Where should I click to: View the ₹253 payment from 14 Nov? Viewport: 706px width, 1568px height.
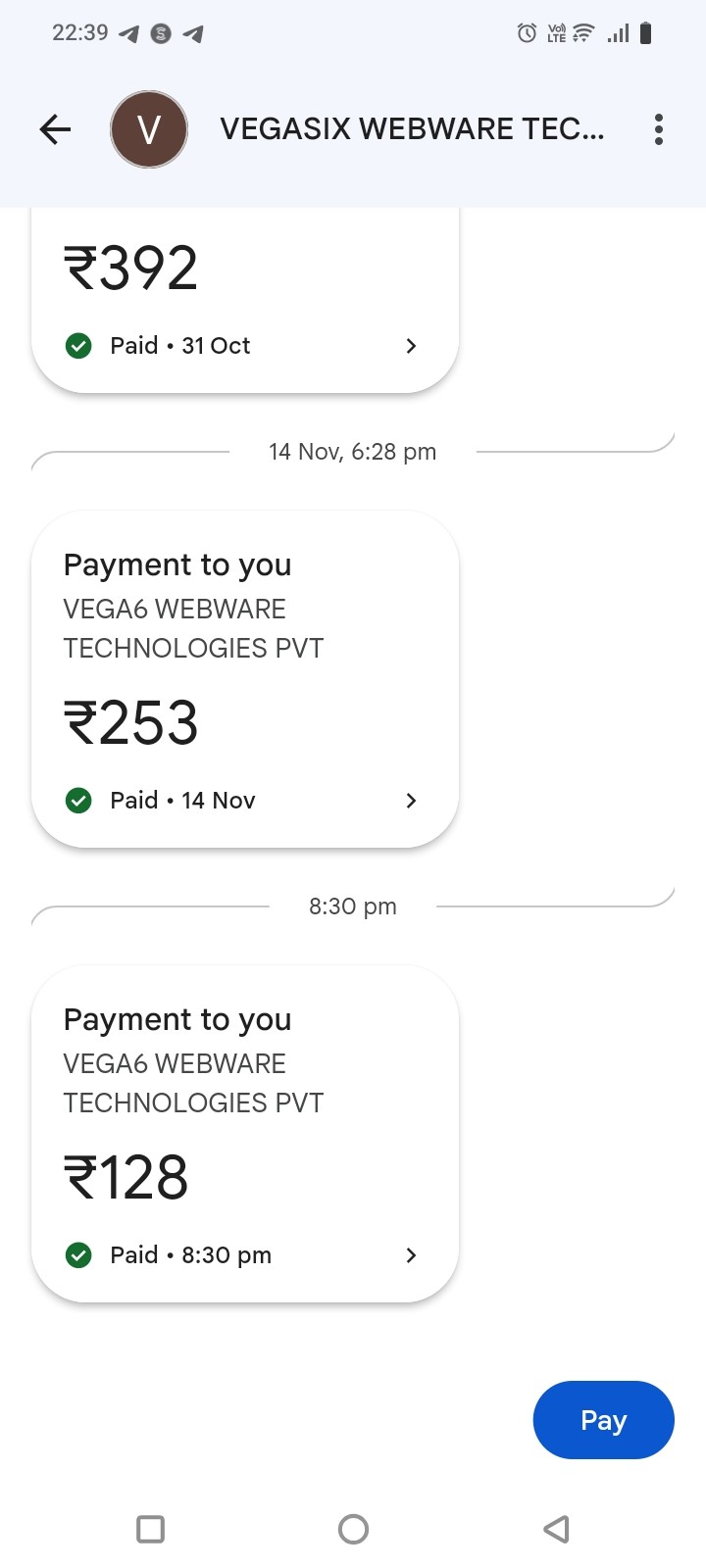tap(245, 680)
